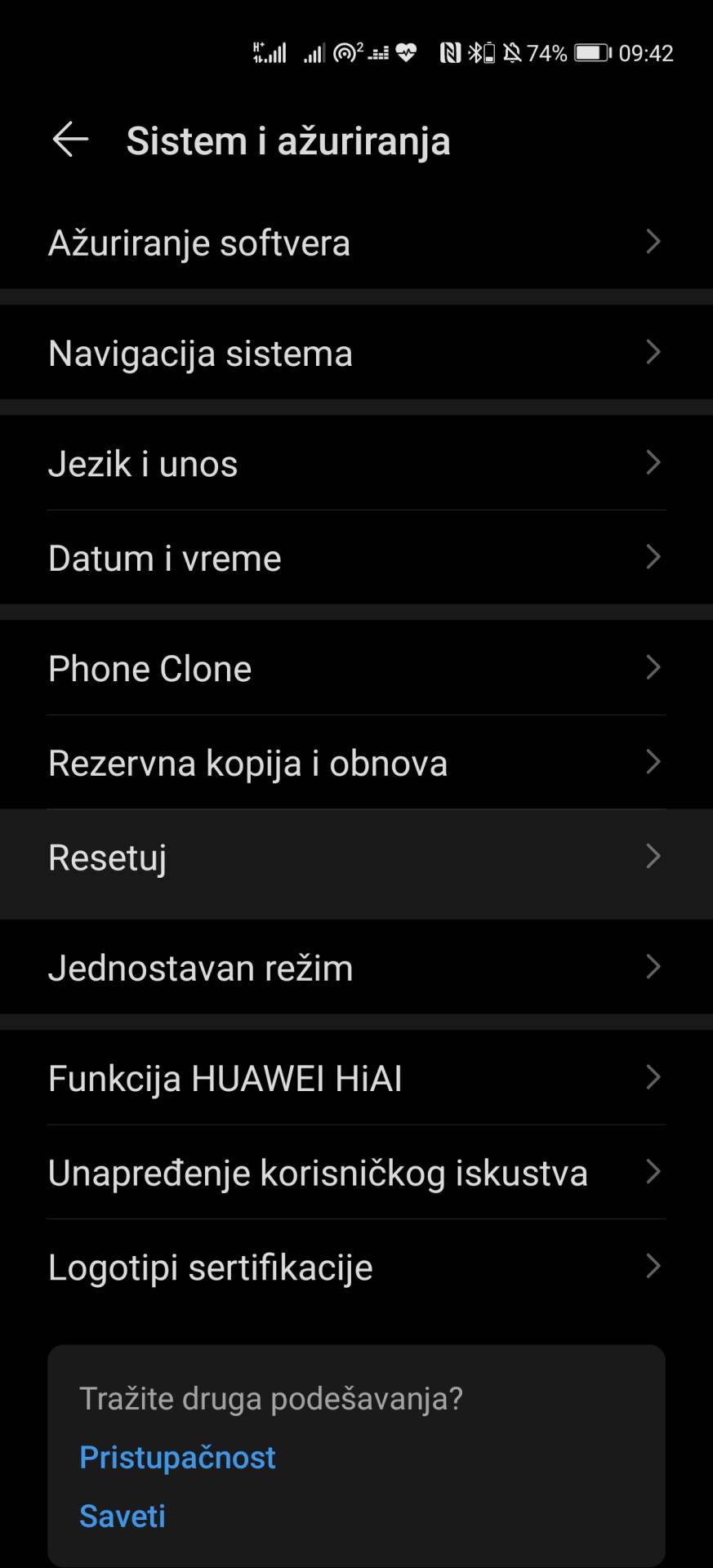Open Ažuriranje softvera
This screenshot has width=713, height=1568.
click(x=356, y=242)
